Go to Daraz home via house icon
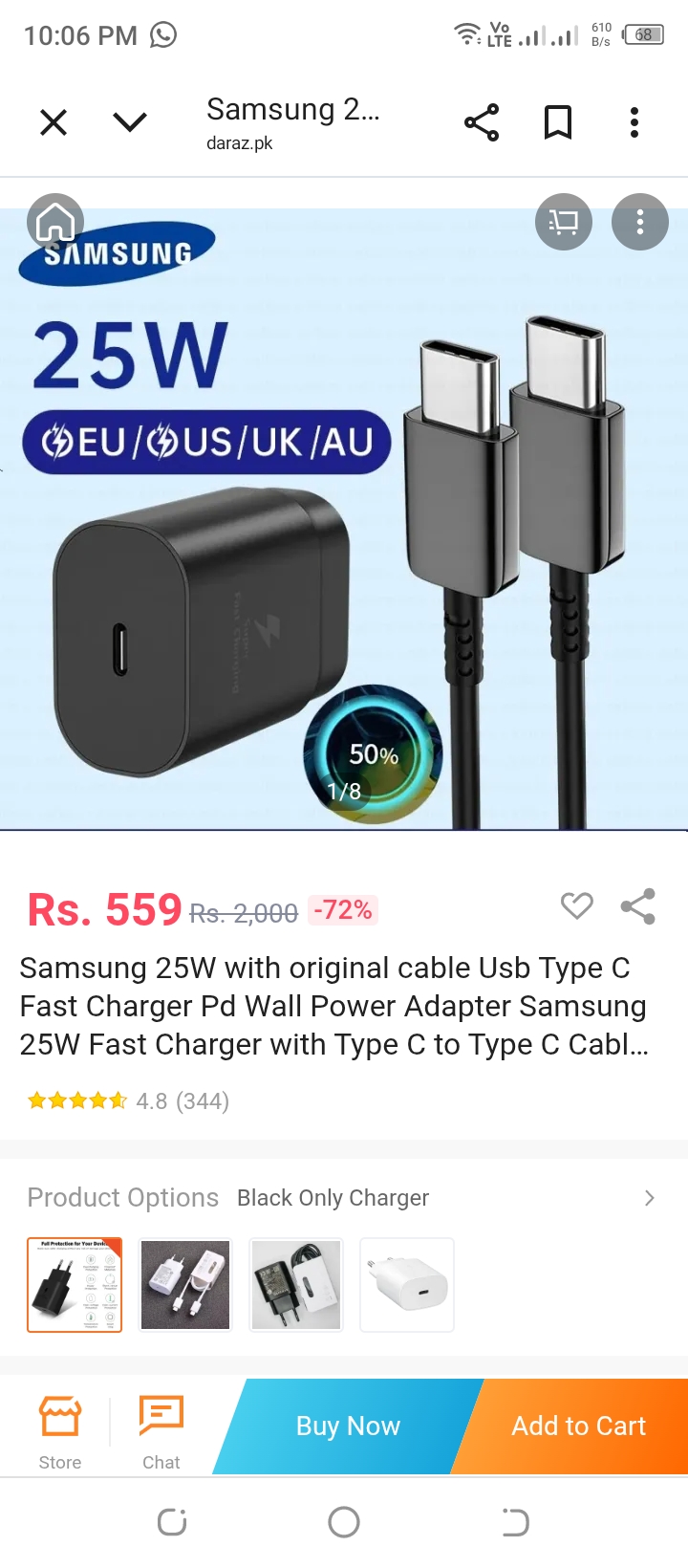 click(x=55, y=222)
